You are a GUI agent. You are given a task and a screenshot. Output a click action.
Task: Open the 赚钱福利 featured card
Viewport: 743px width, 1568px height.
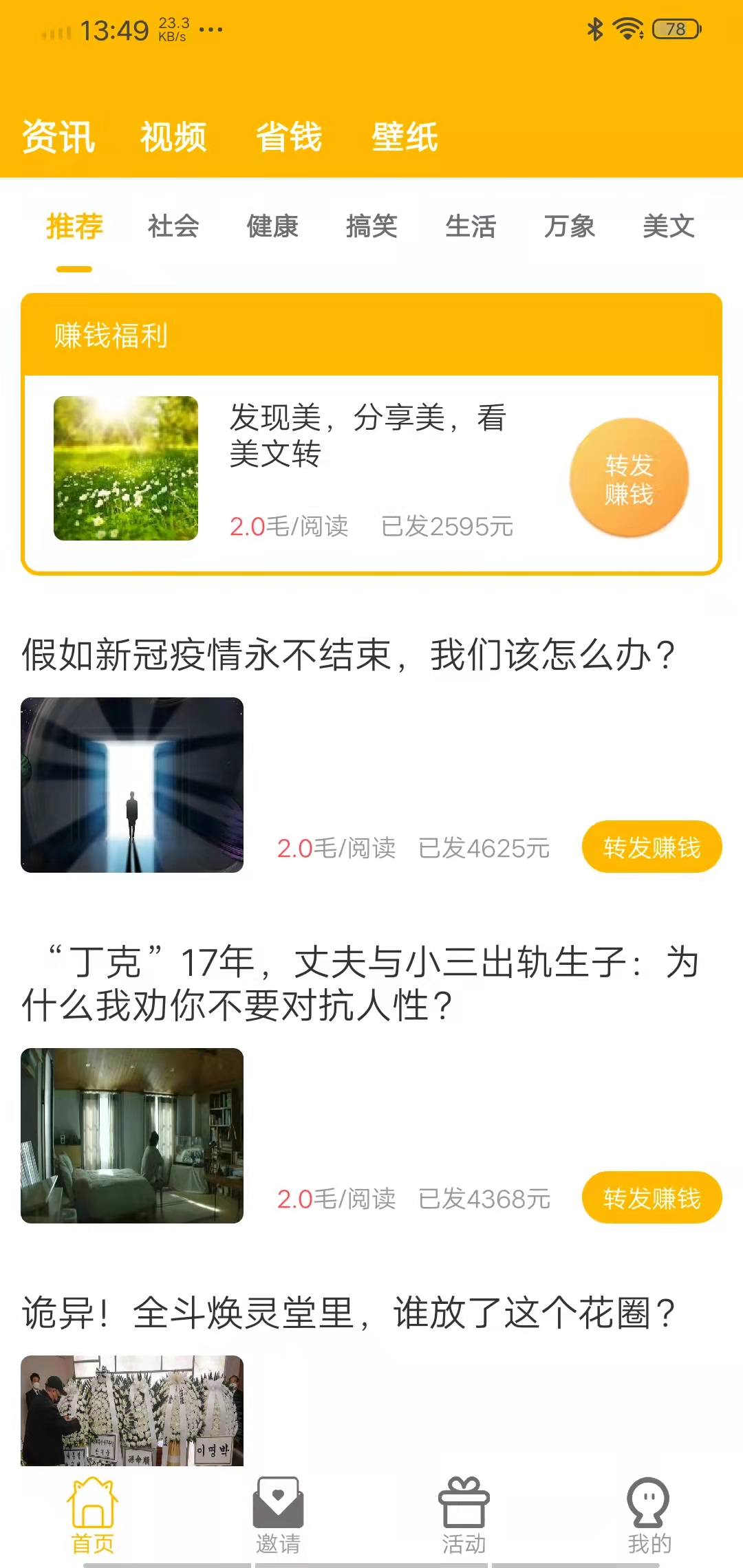371,432
